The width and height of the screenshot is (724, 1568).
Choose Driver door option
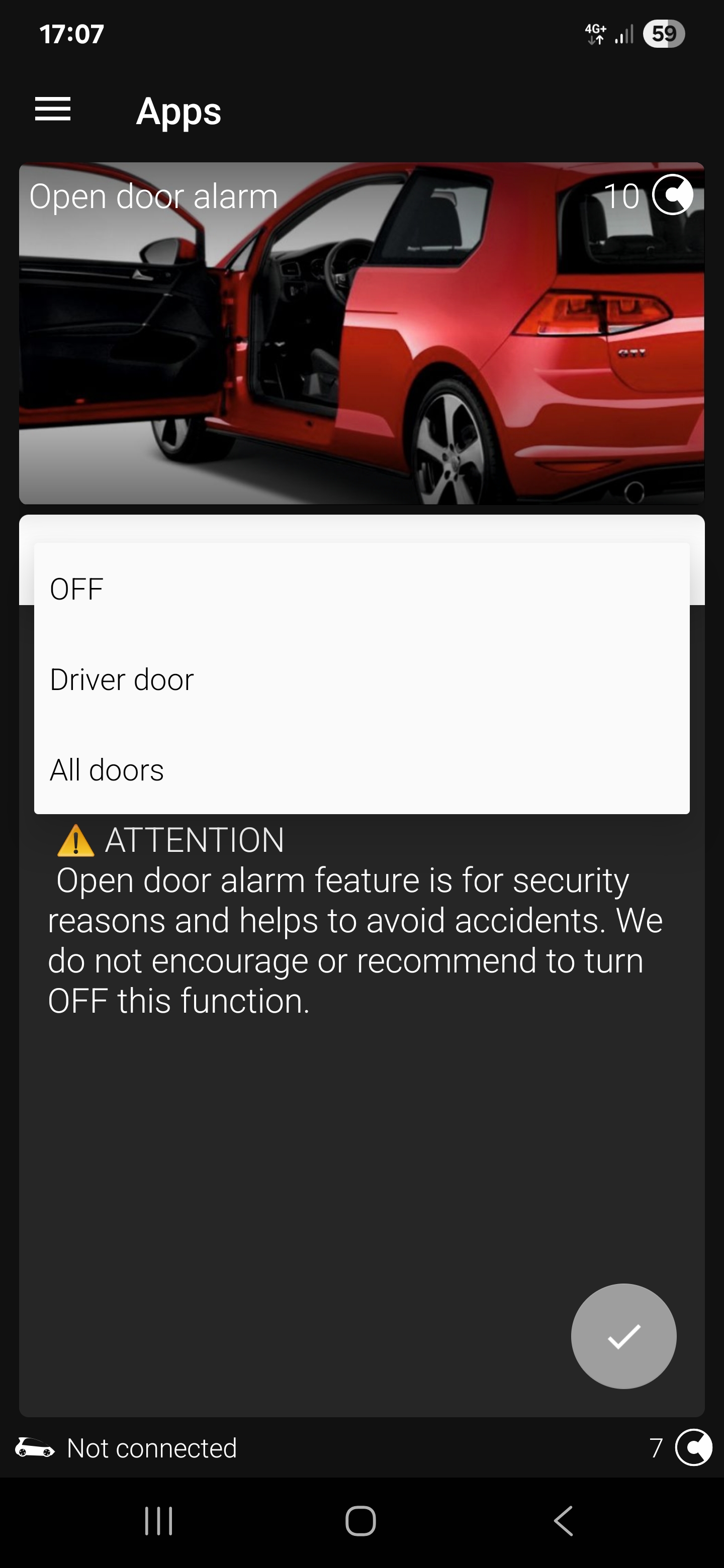tap(361, 679)
